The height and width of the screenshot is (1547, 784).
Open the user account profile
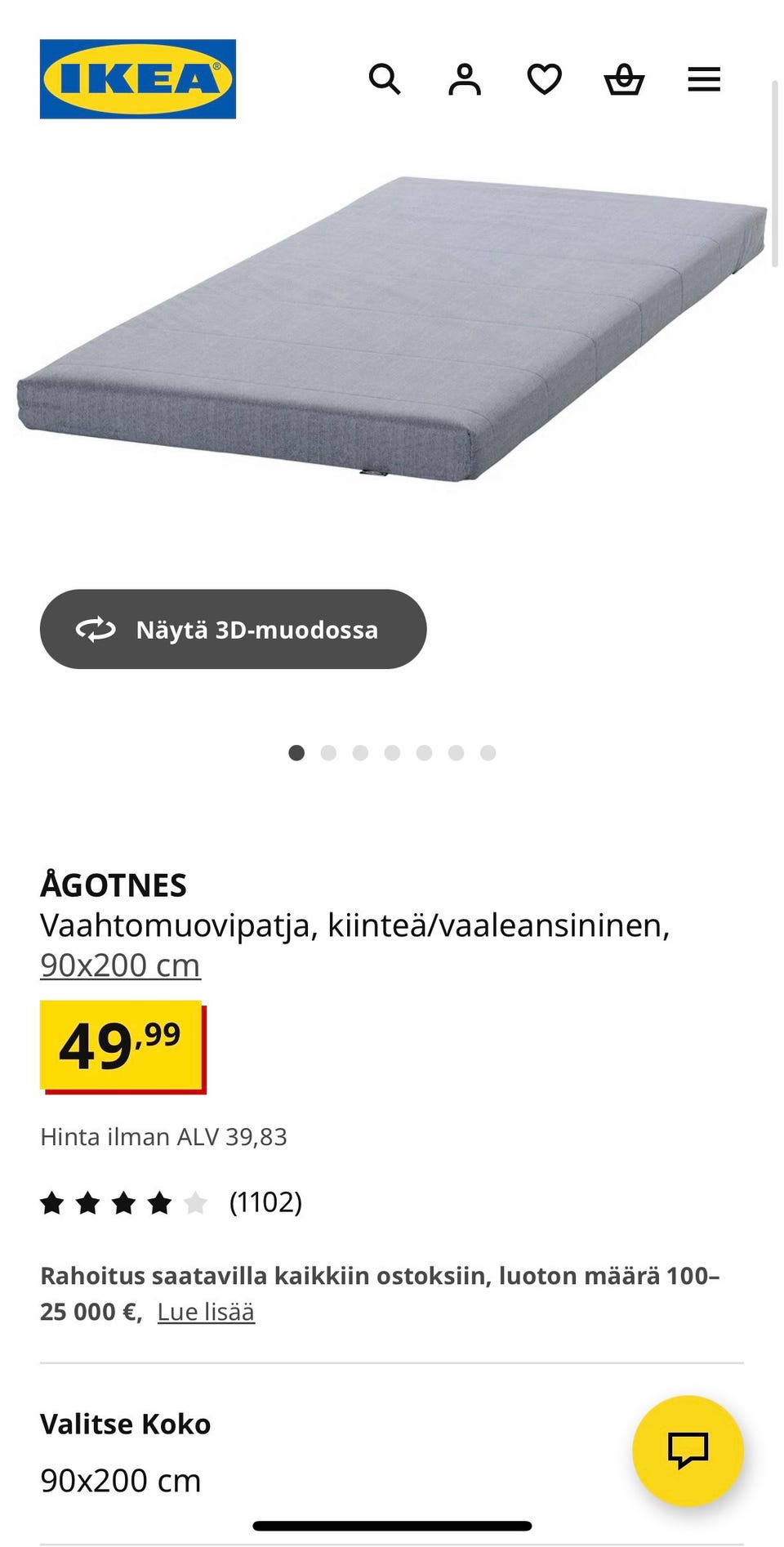coord(464,79)
